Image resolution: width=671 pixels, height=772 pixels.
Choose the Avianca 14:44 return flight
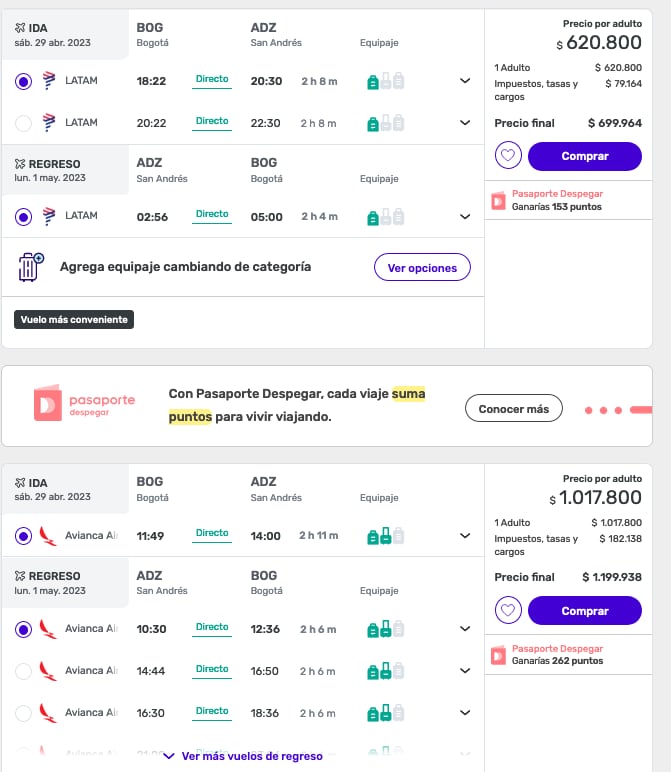pyautogui.click(x=24, y=671)
